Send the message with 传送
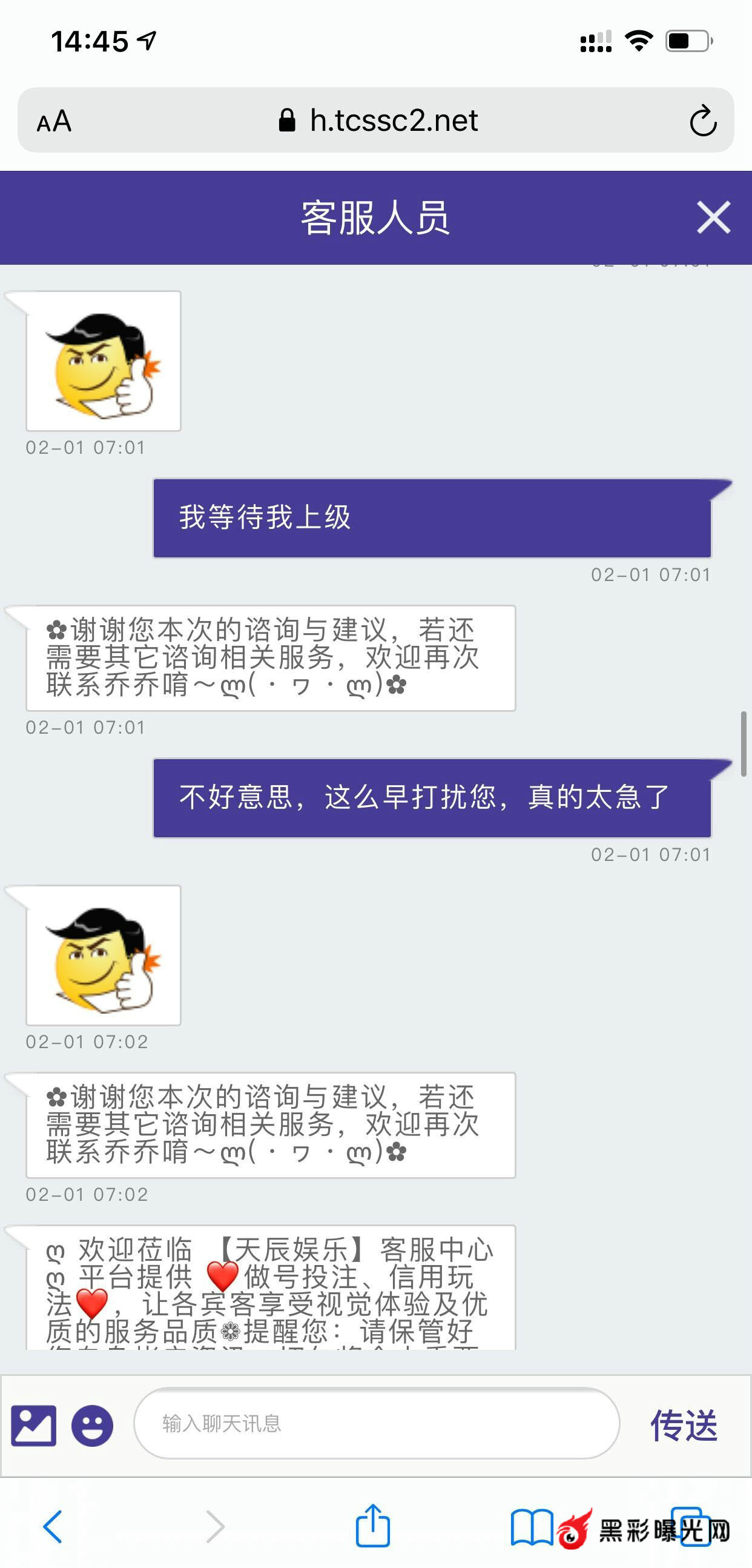The width and height of the screenshot is (752, 1568). [683, 1425]
